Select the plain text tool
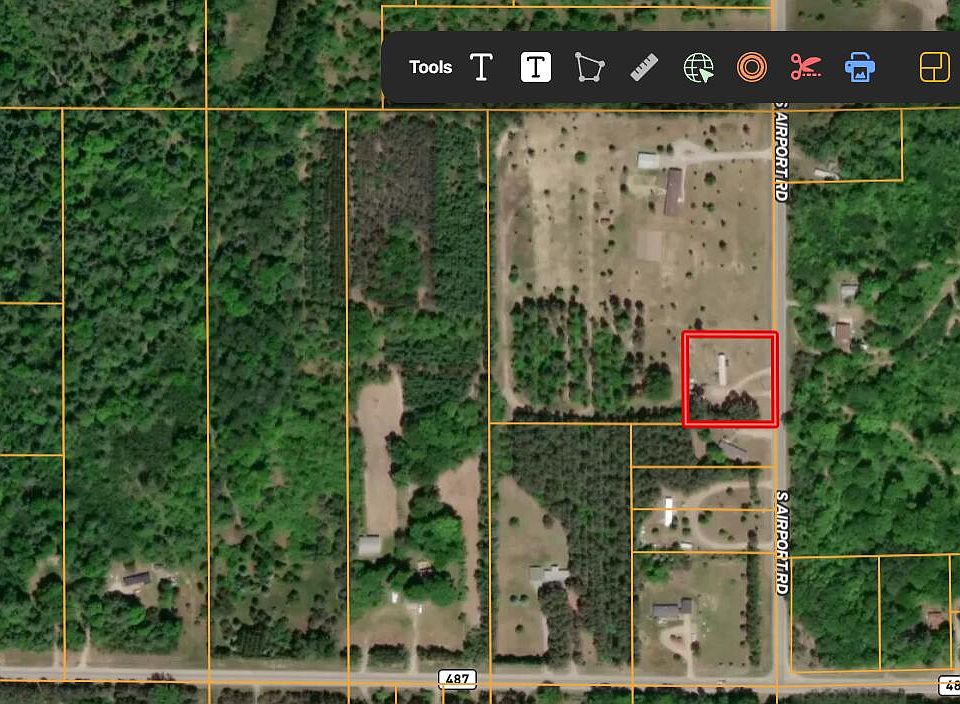960x704 pixels. [x=482, y=67]
